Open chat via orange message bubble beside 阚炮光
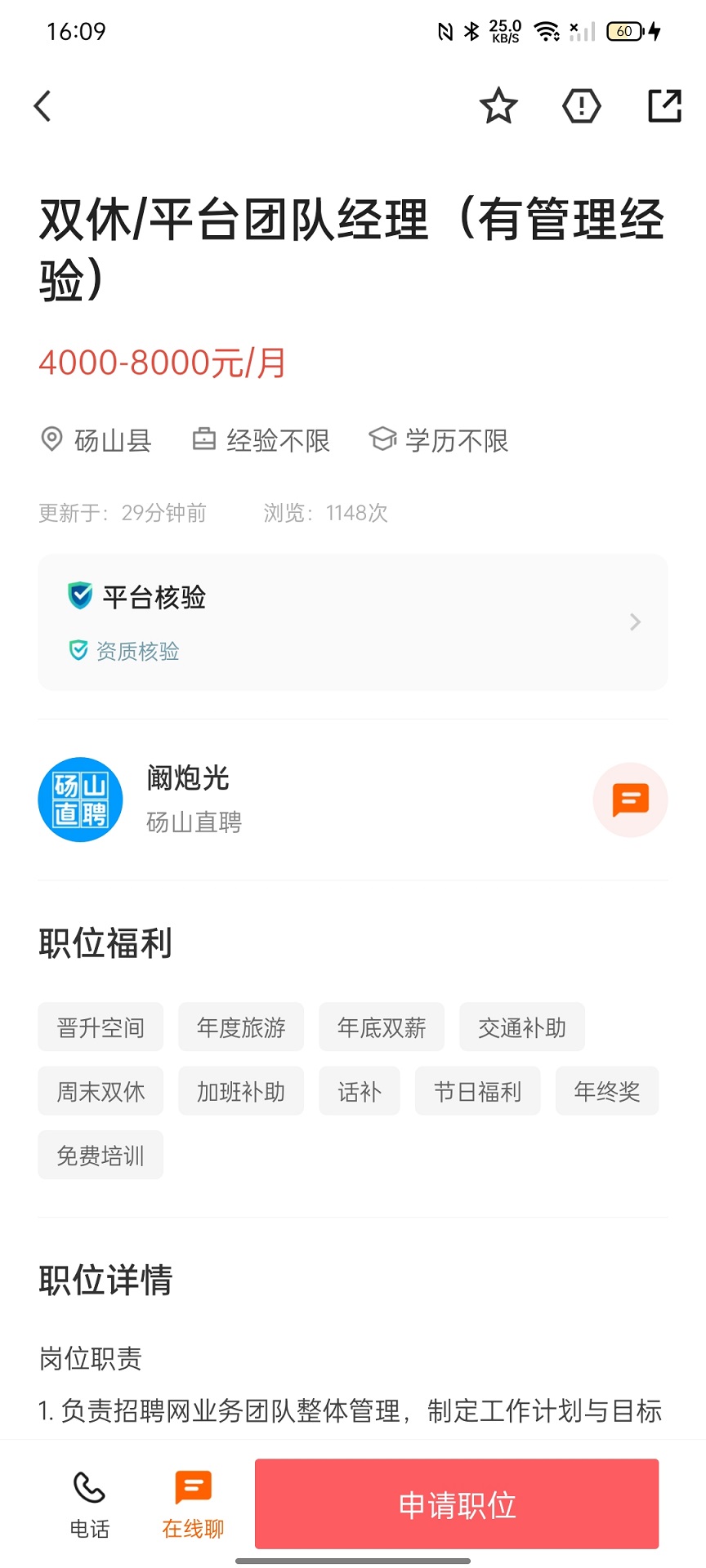This screenshot has width=706, height=1568. point(630,800)
